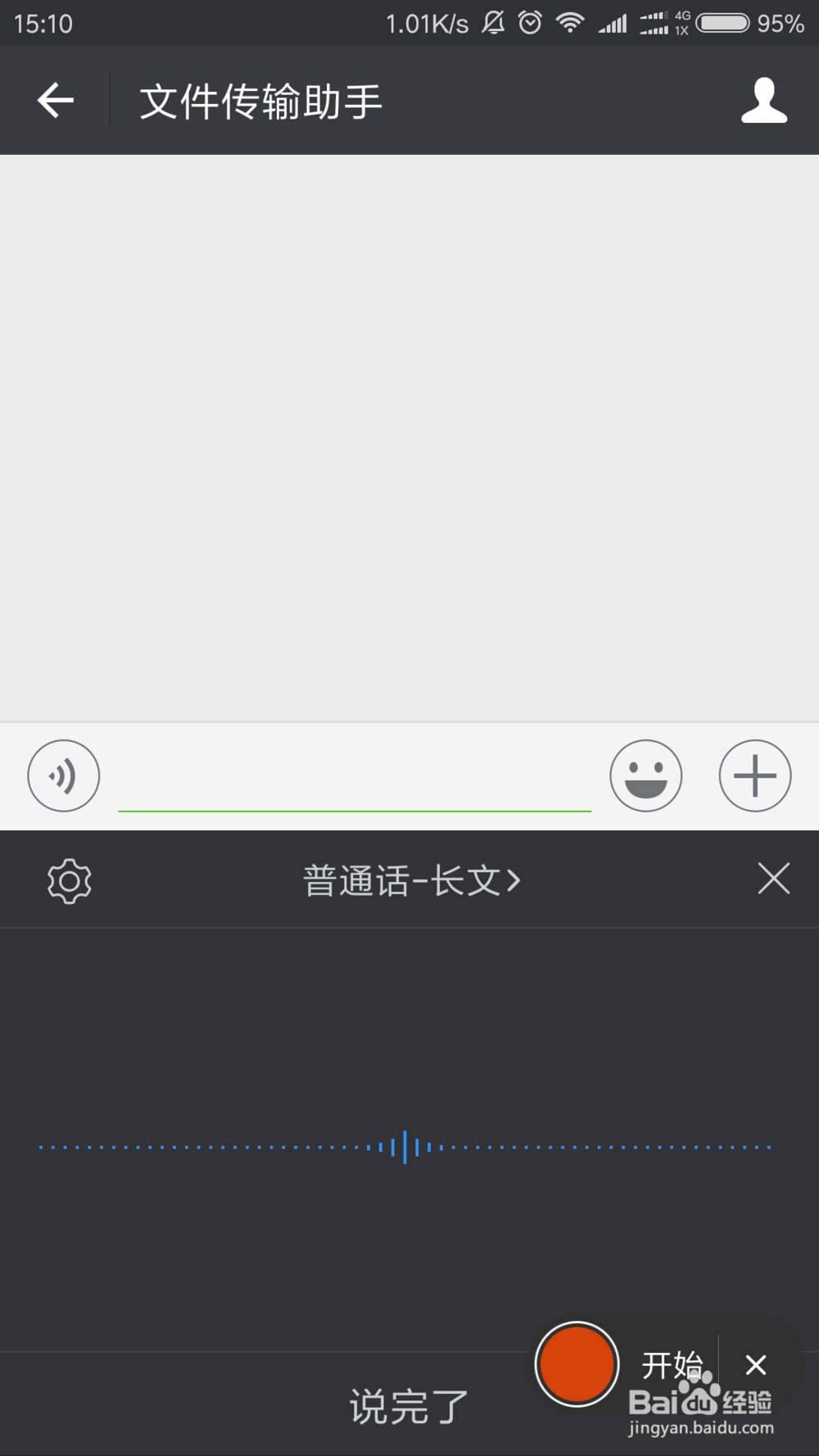The image size is (819, 1456).
Task: Open the contact profile icon
Action: coord(764,101)
